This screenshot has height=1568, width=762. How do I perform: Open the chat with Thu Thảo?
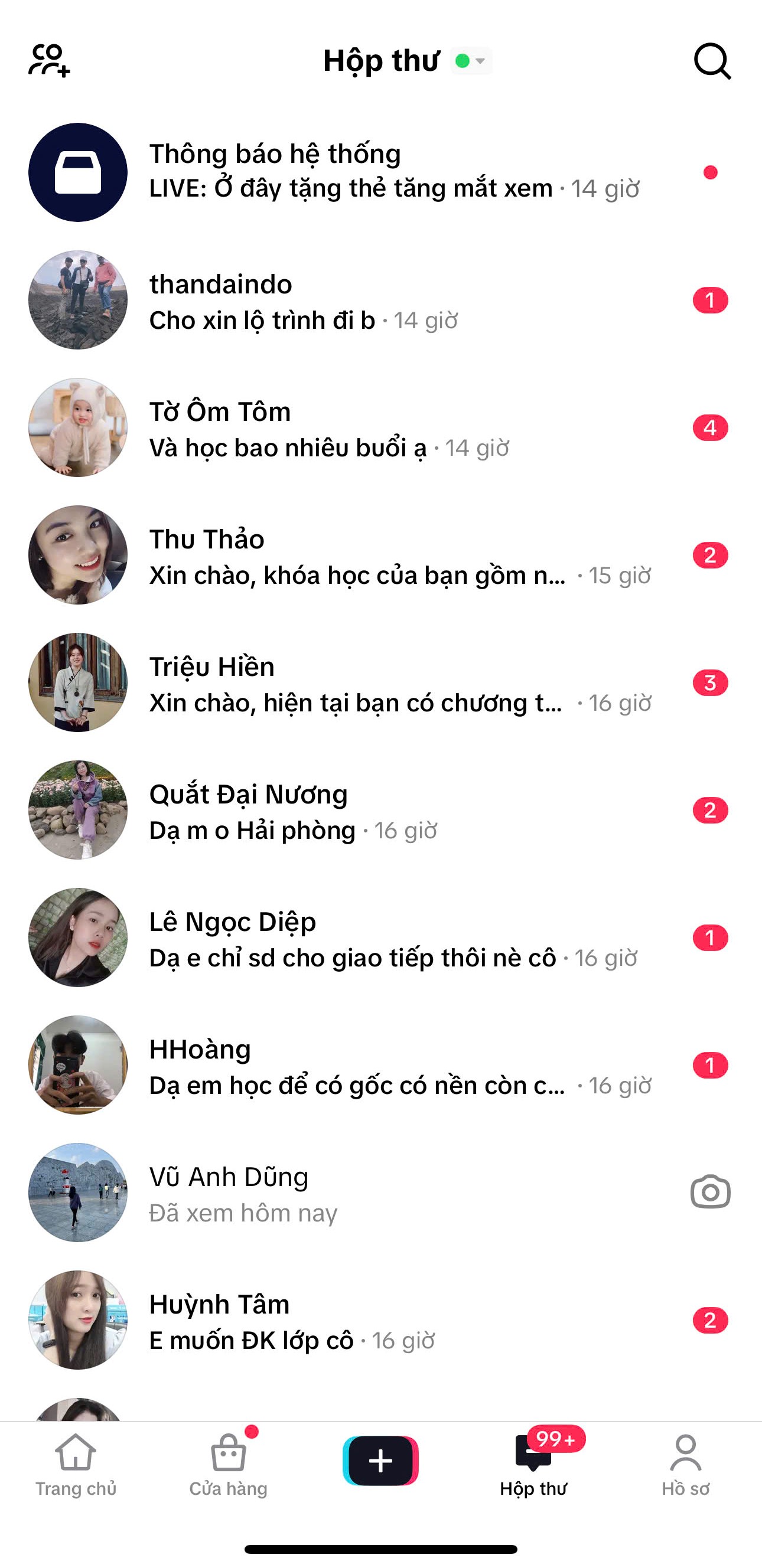366,555
